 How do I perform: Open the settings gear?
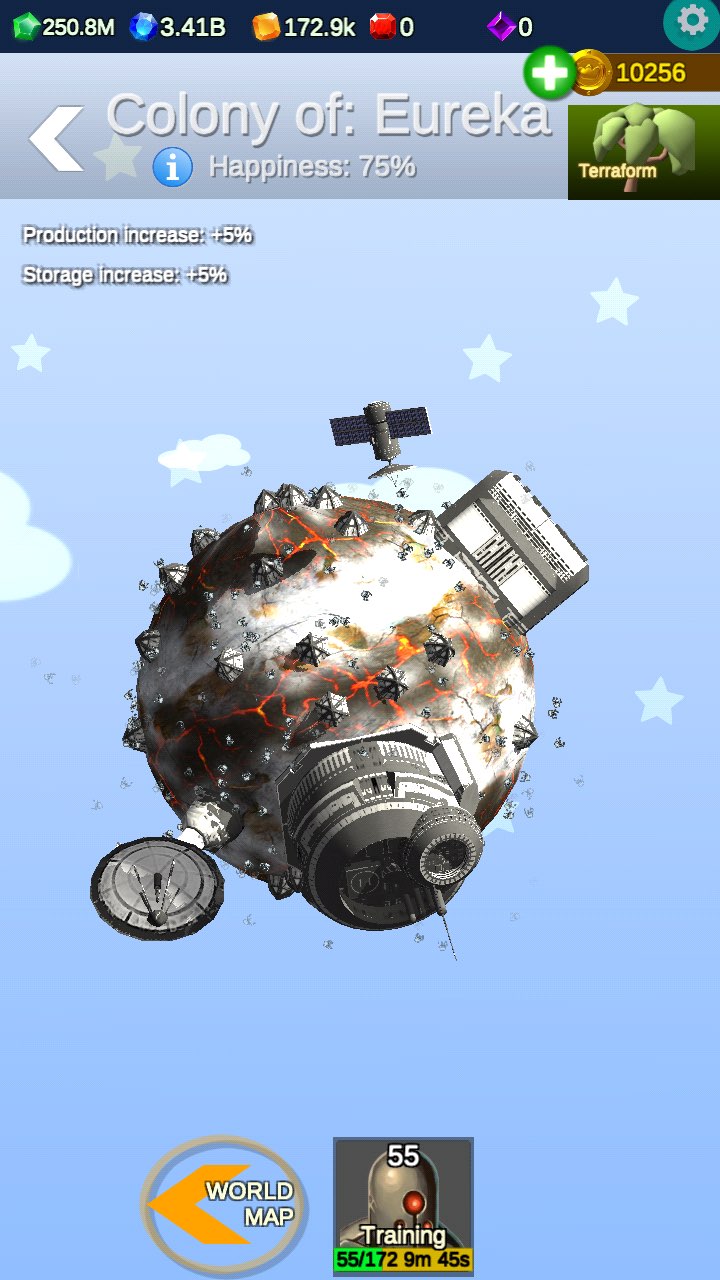(x=692, y=22)
